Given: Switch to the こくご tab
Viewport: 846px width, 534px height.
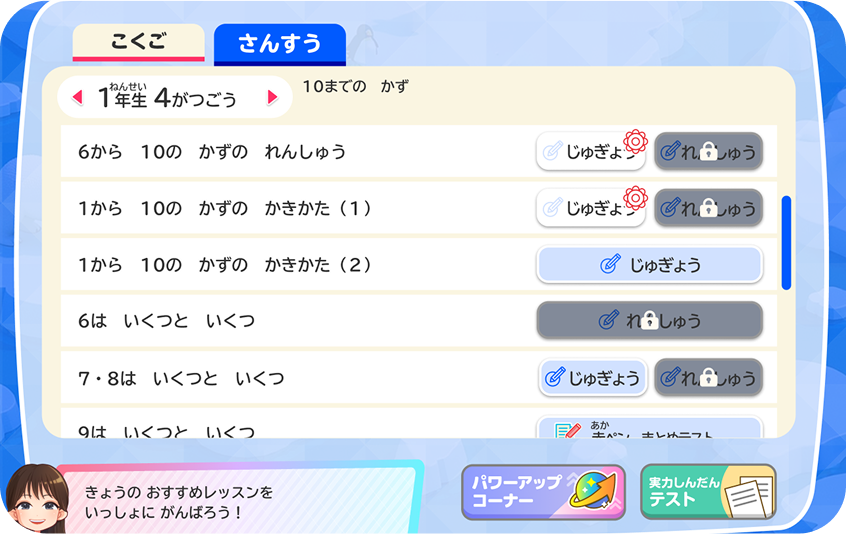Looking at the screenshot, I should click(x=138, y=43).
